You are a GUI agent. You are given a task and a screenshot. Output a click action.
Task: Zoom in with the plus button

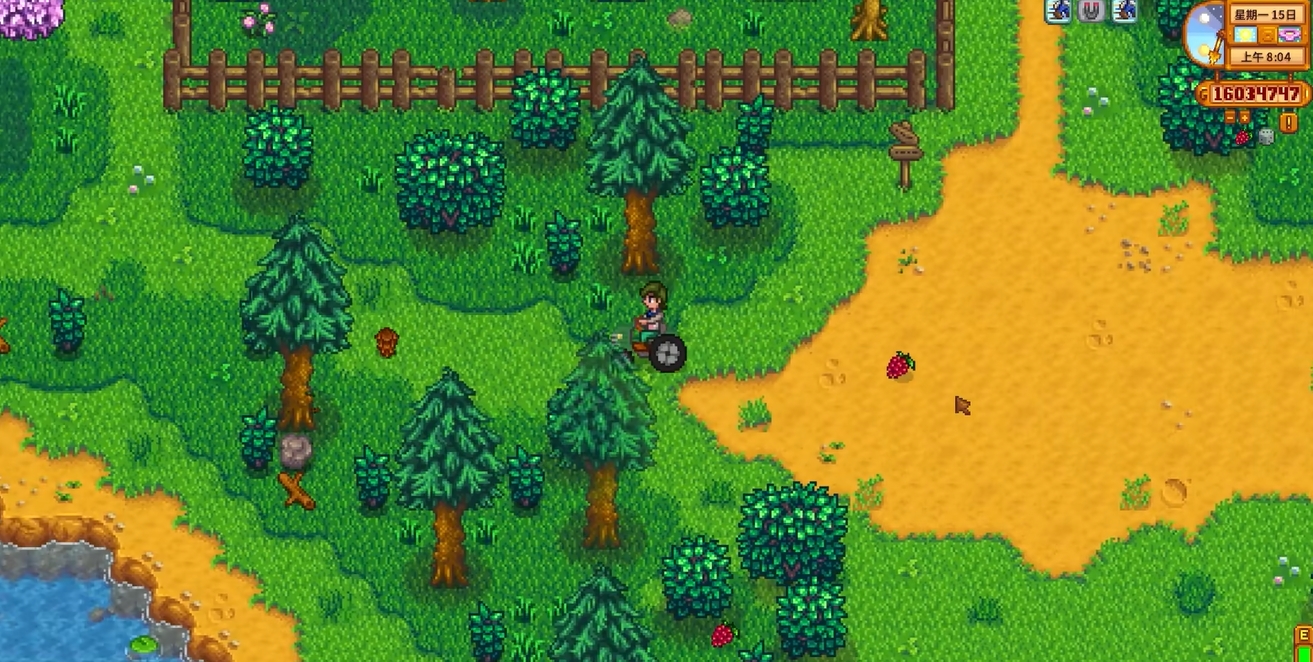[1245, 118]
